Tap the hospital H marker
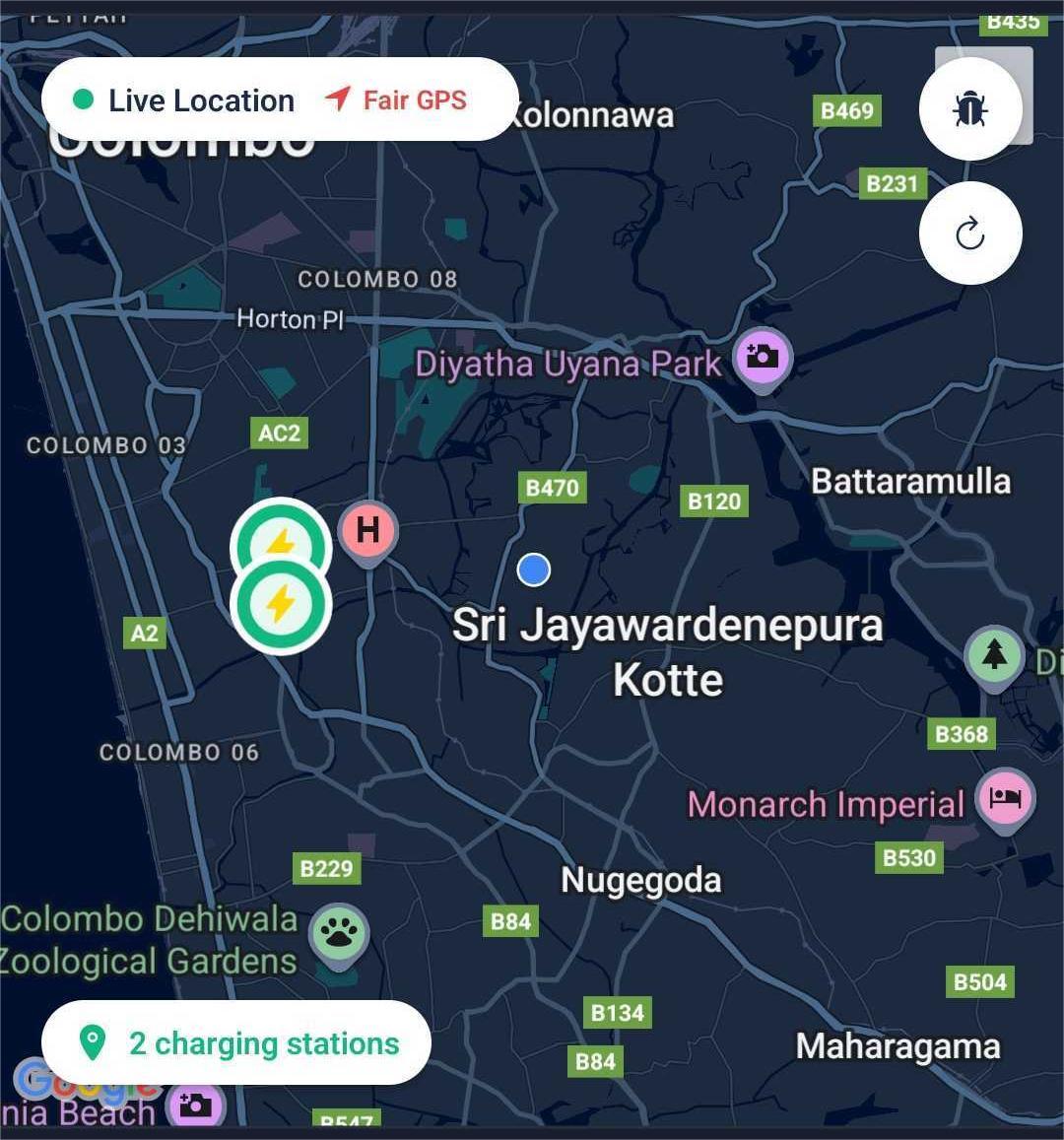The image size is (1064, 1140). coord(367,530)
